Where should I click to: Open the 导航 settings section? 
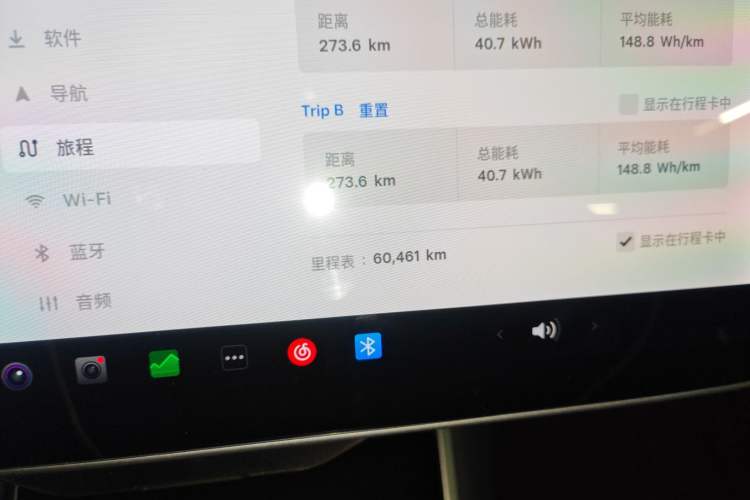[67, 94]
